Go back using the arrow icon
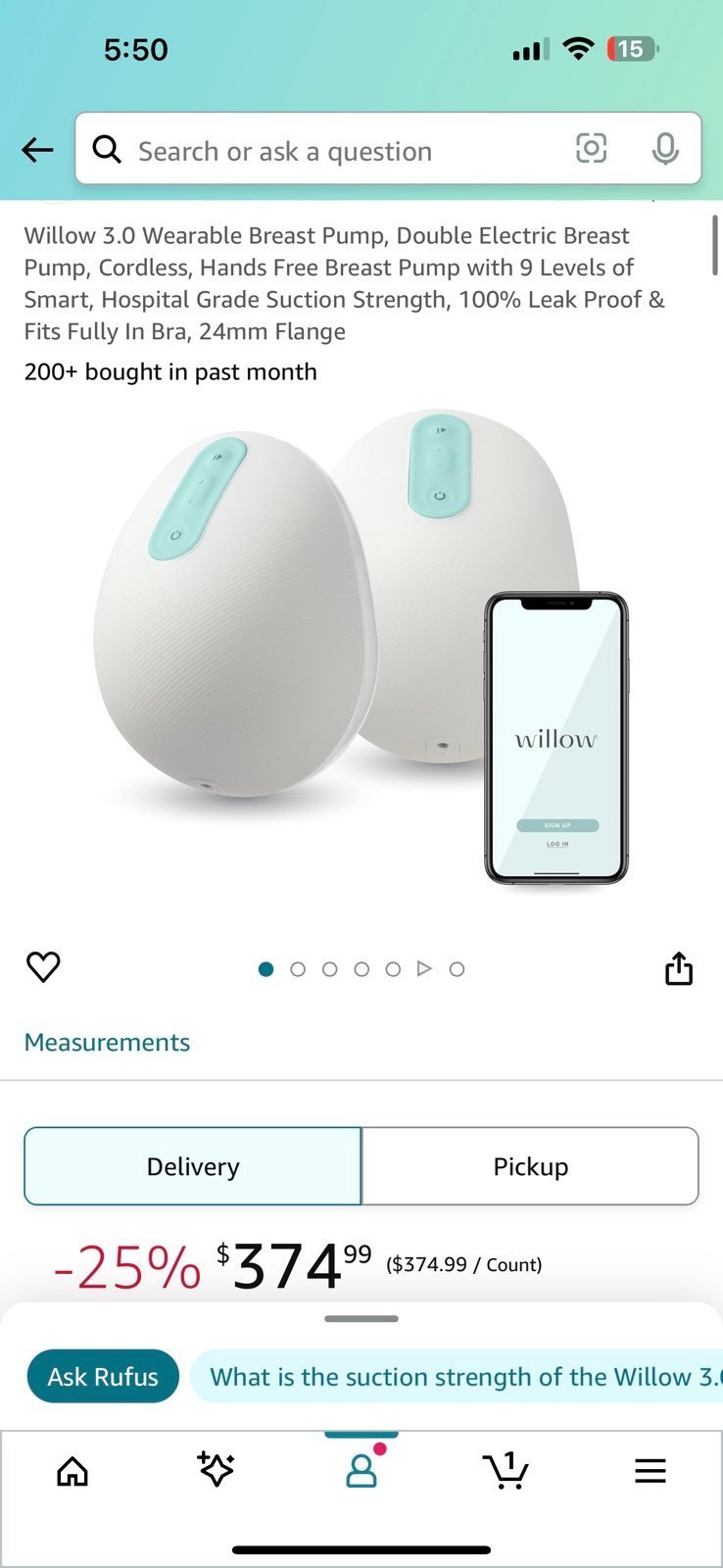Viewport: 723px width, 1568px height. tap(37, 150)
